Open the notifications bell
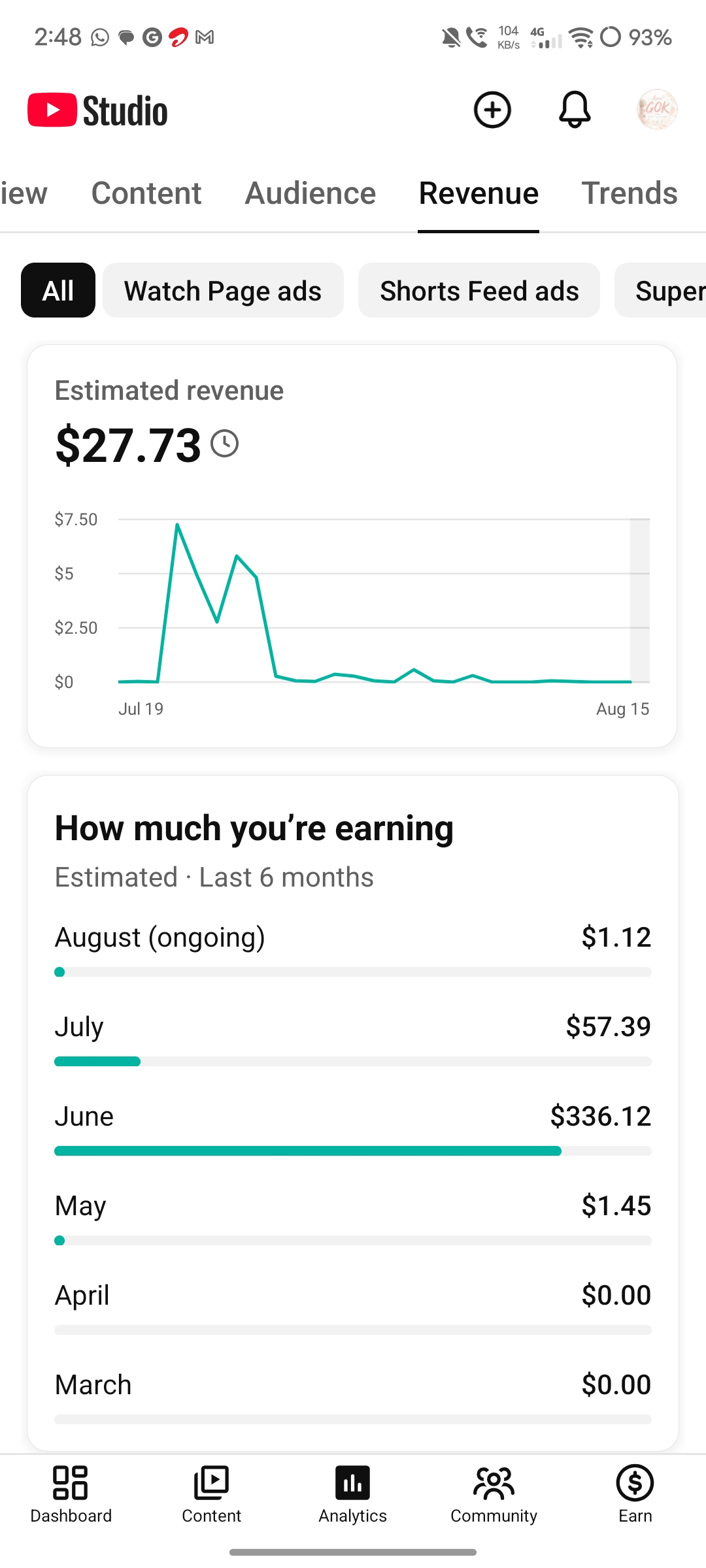The height and width of the screenshot is (1568, 706). pyautogui.click(x=575, y=110)
